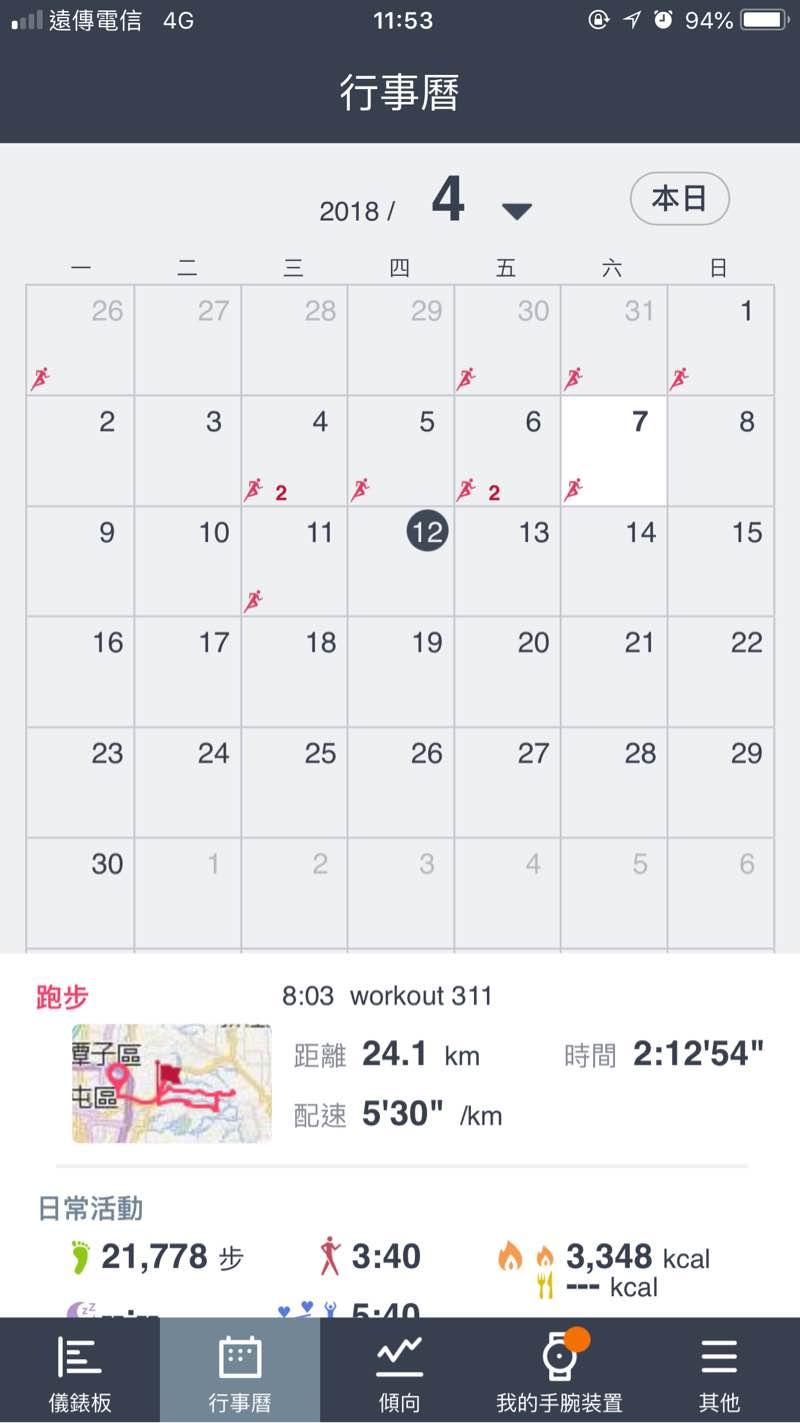This screenshot has width=800, height=1423.
Task: Choose March 30 in the previous month
Action: (x=507, y=340)
